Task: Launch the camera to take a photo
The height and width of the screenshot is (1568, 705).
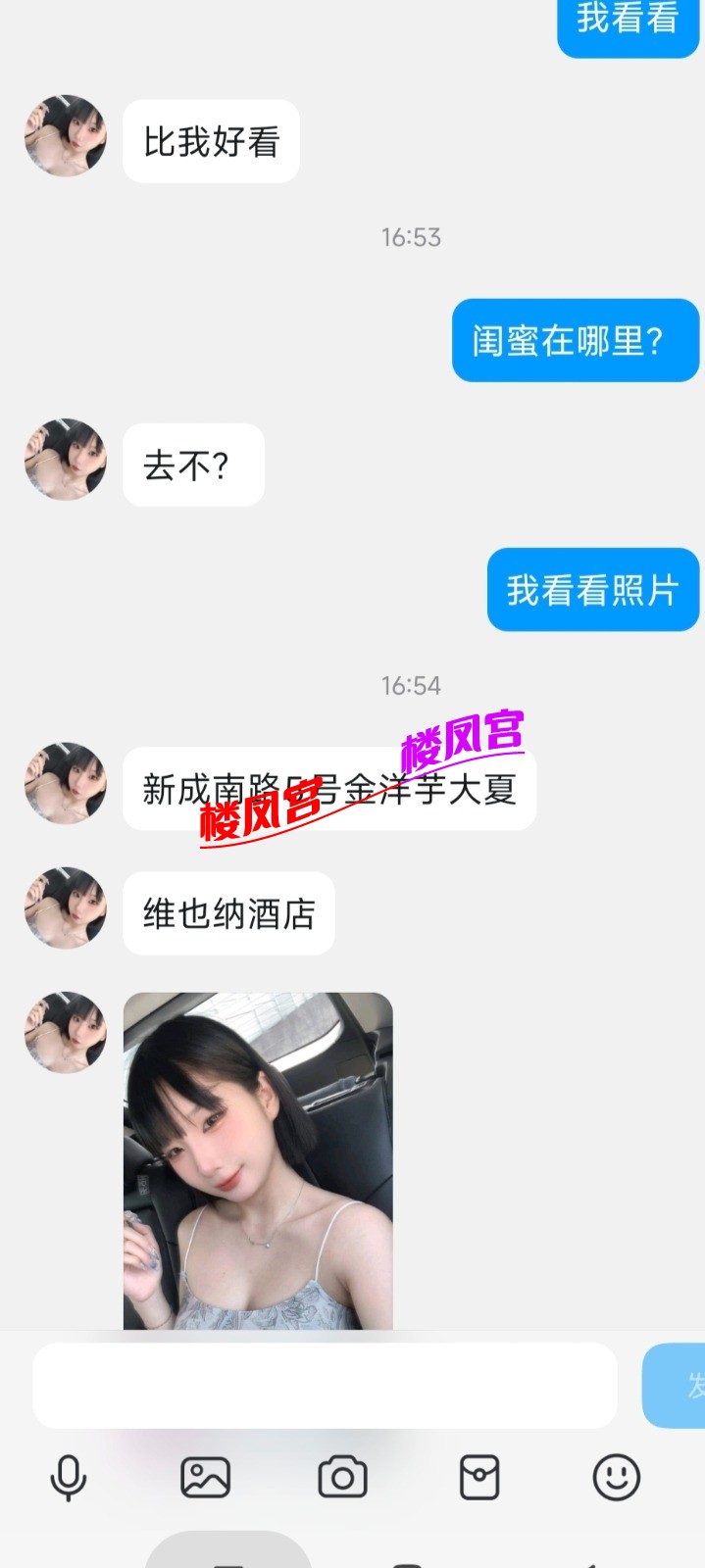Action: (342, 1477)
